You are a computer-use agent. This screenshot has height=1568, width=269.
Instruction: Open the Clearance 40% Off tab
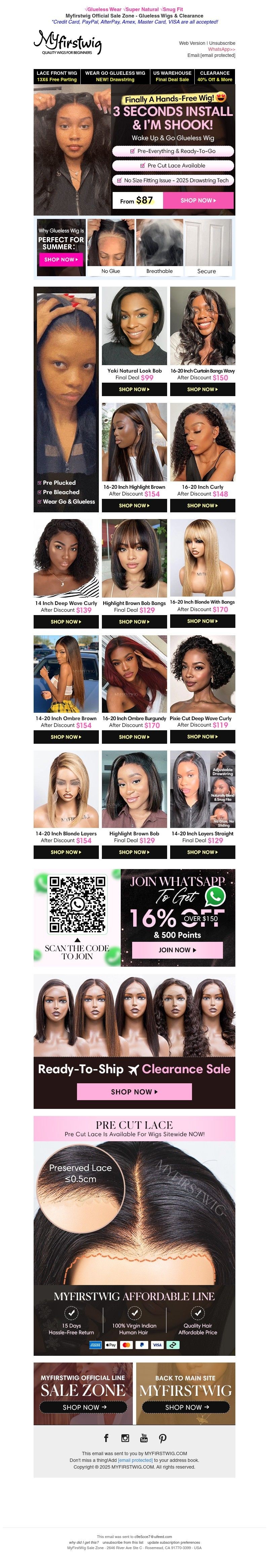tap(214, 76)
